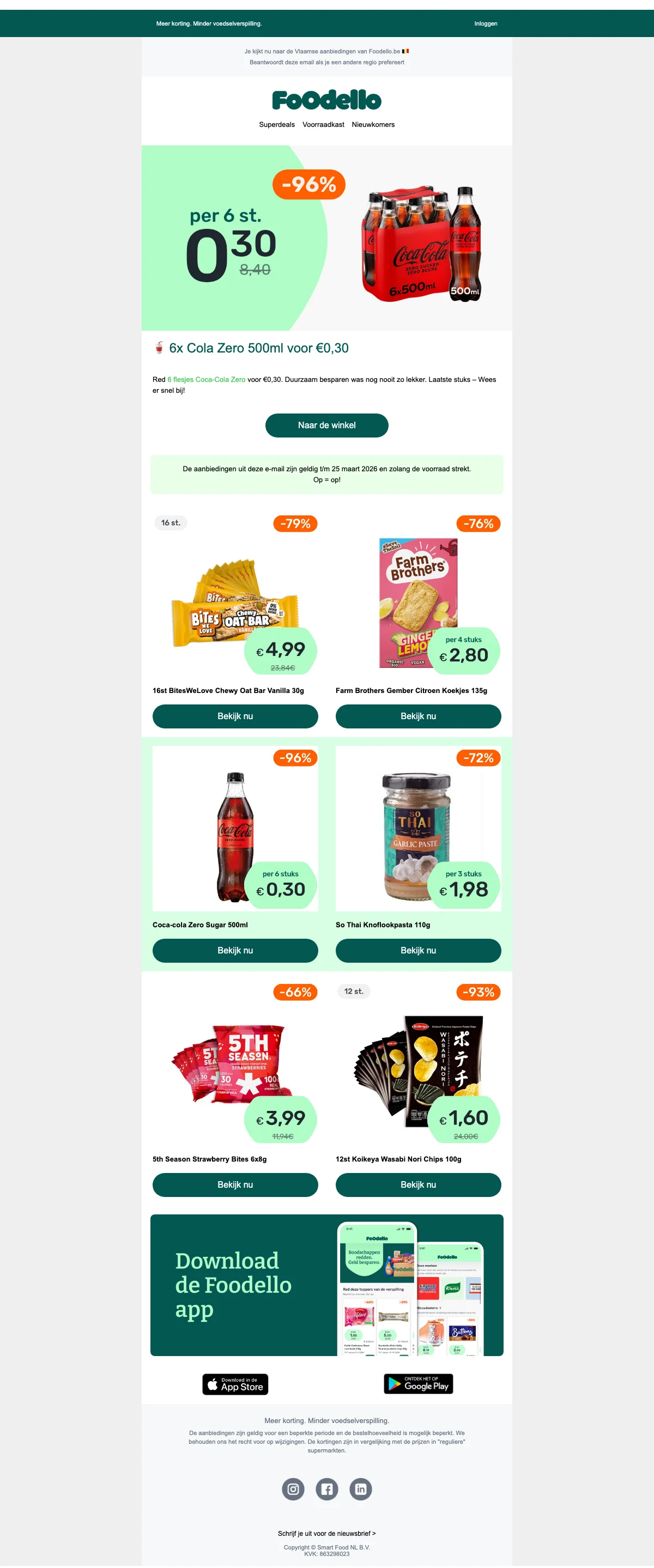This screenshot has height=1568, width=654.
Task: Open Foodello's Instagram page
Action: point(293,1490)
